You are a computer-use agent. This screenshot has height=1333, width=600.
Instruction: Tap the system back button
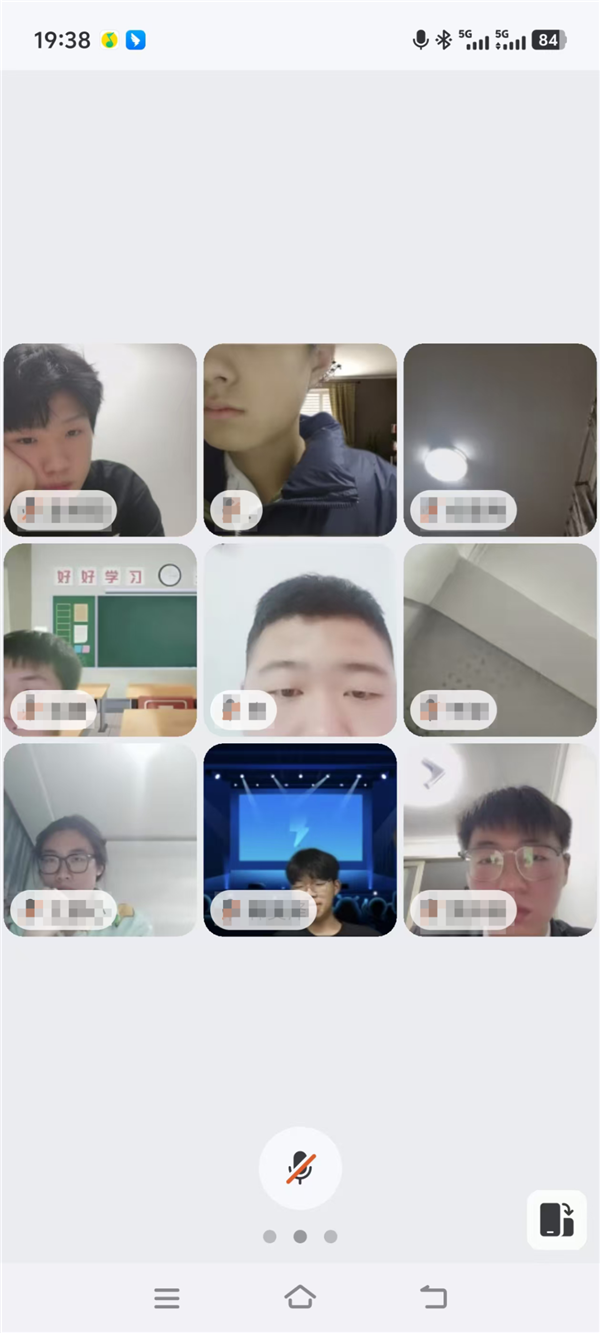point(433,1297)
